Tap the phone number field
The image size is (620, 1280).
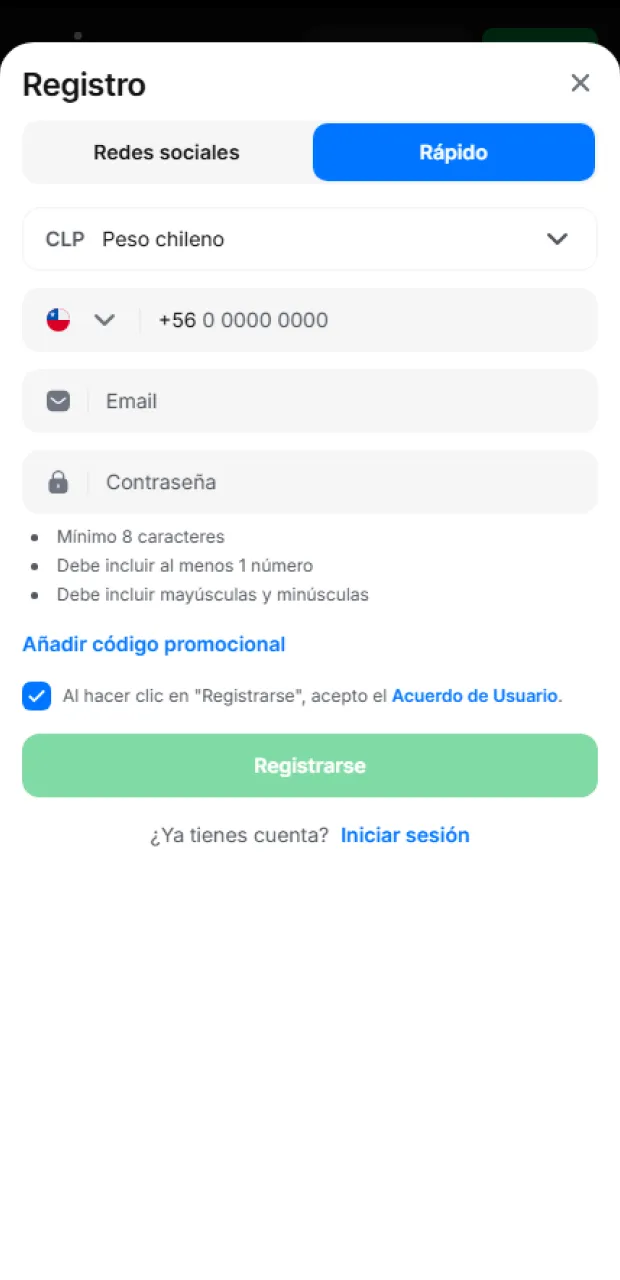point(370,320)
